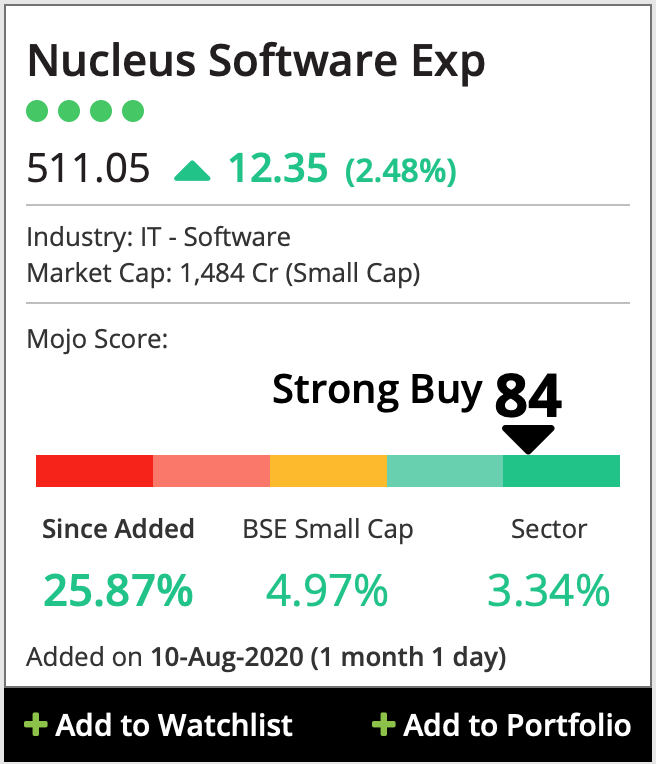Screen dimensions: 656x764
Task: Add Nucleus Software to Portfolio
Action: click(x=501, y=725)
